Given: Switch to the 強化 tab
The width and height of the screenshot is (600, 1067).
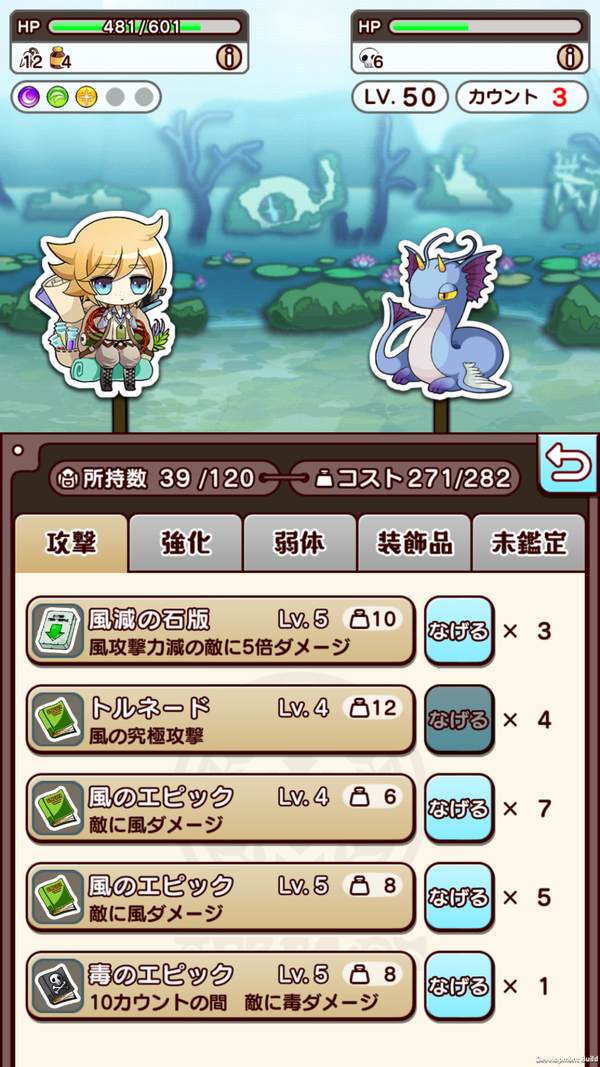Looking at the screenshot, I should click(186, 542).
